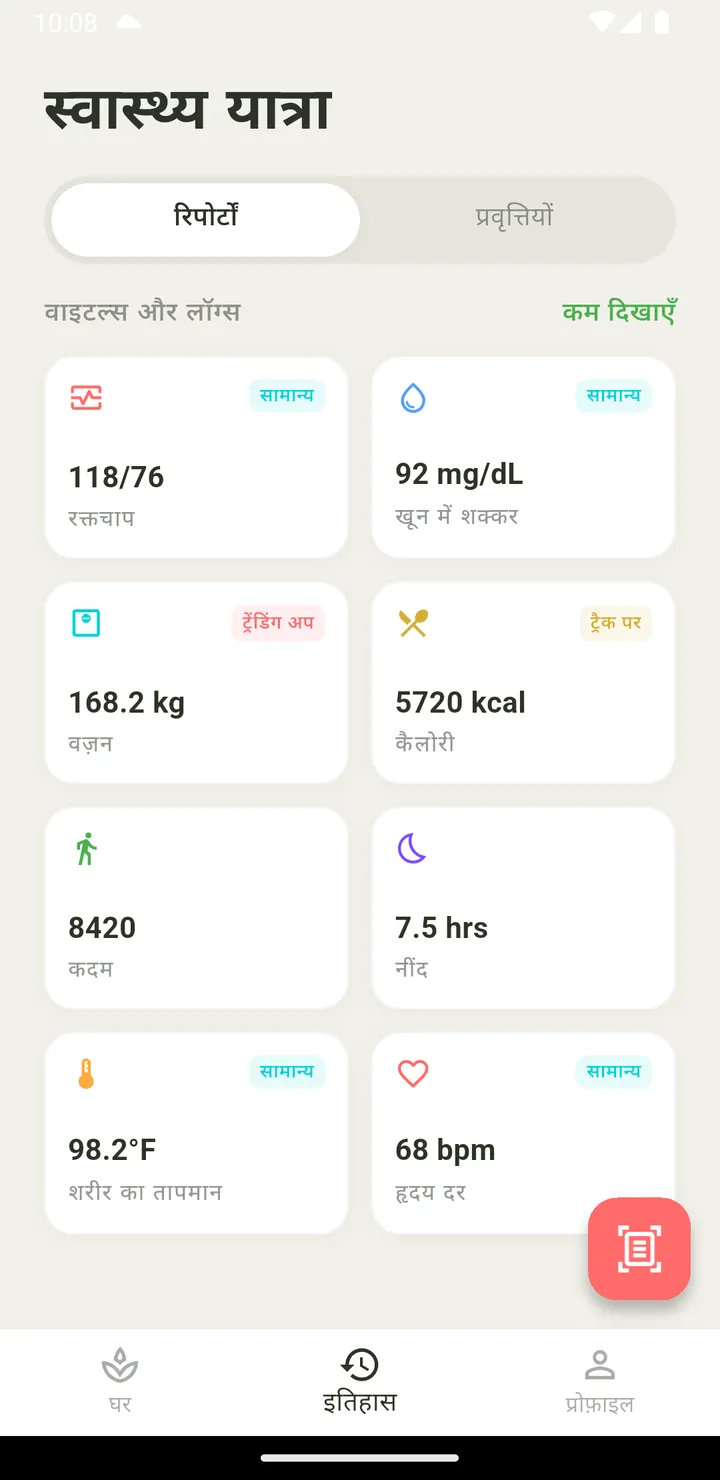Open the कैलोरी 5720 kcal card

pos(523,683)
